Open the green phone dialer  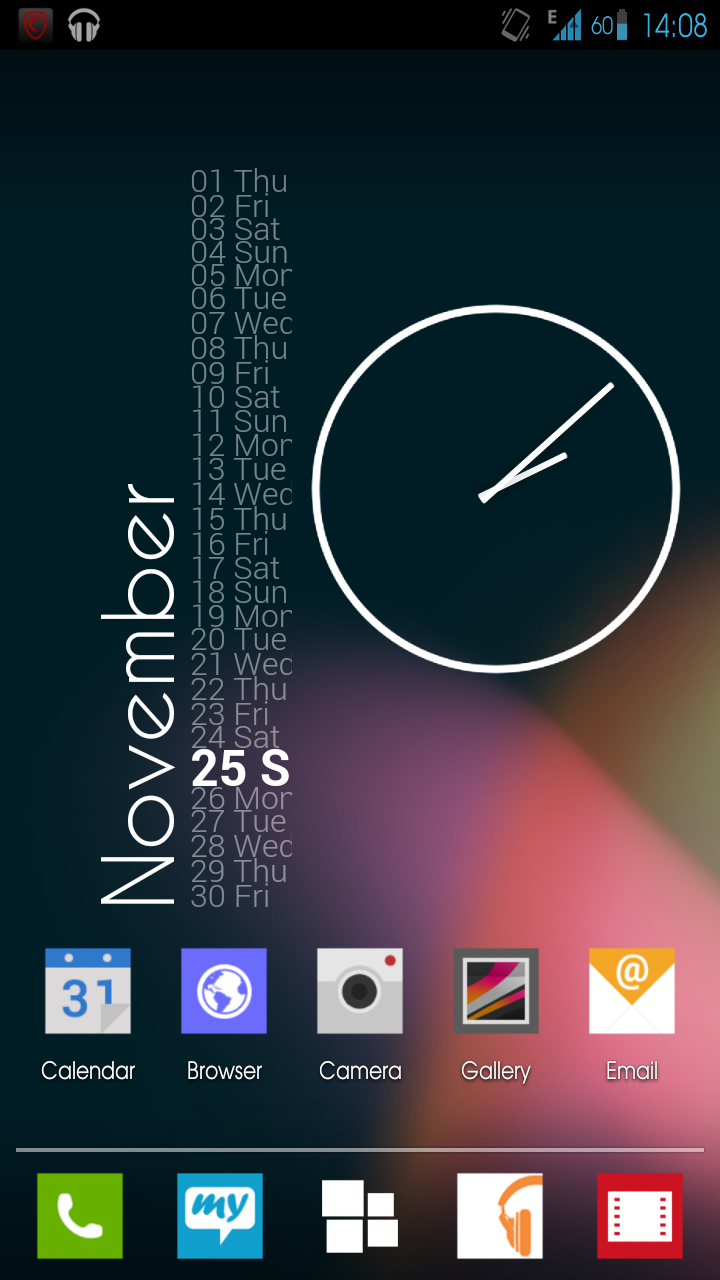tap(80, 1216)
